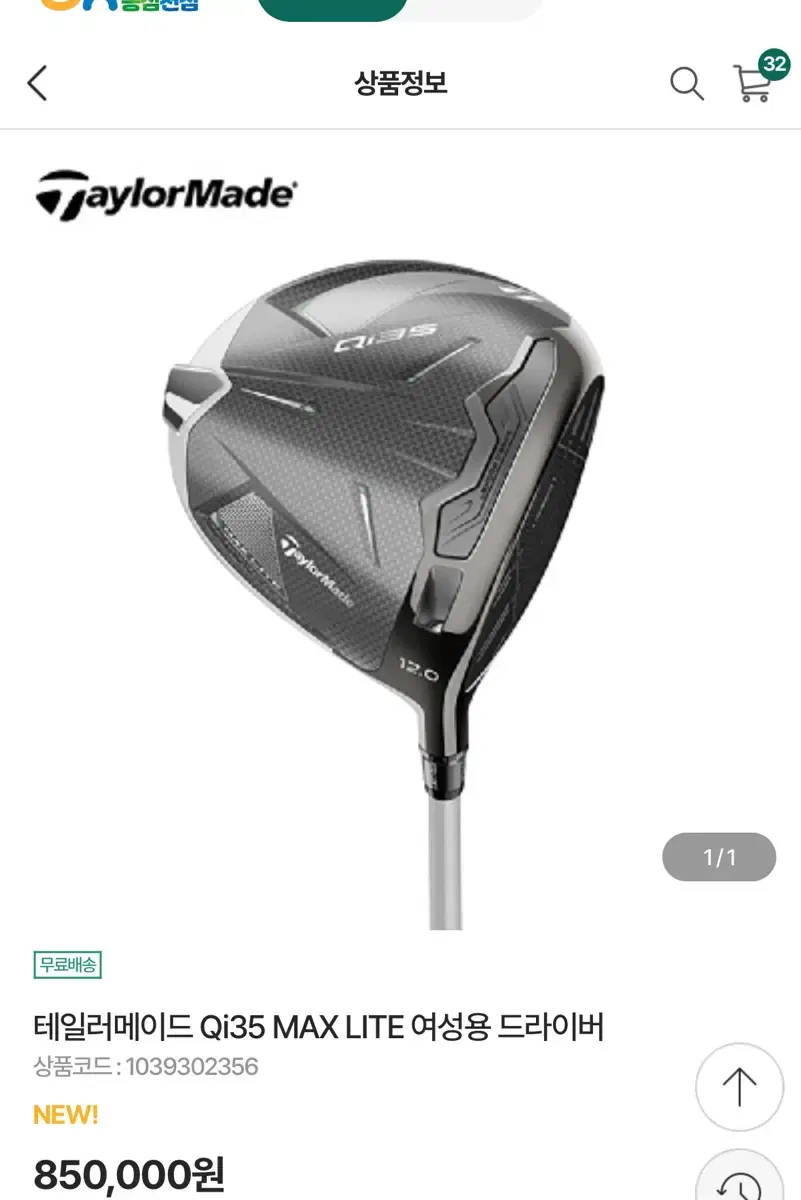Open the search

tap(686, 85)
